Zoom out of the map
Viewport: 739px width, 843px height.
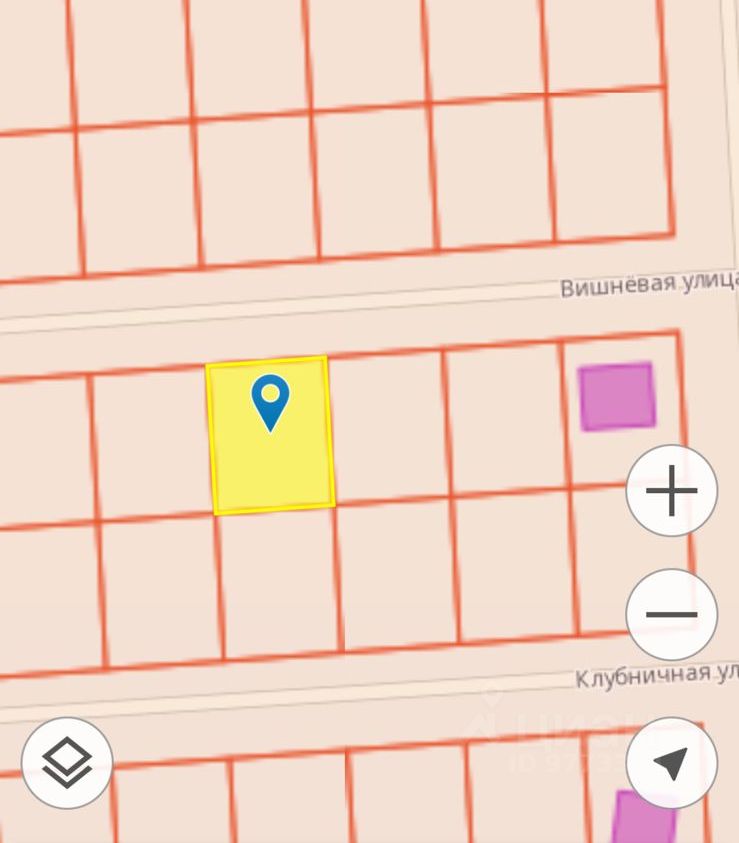click(x=671, y=615)
